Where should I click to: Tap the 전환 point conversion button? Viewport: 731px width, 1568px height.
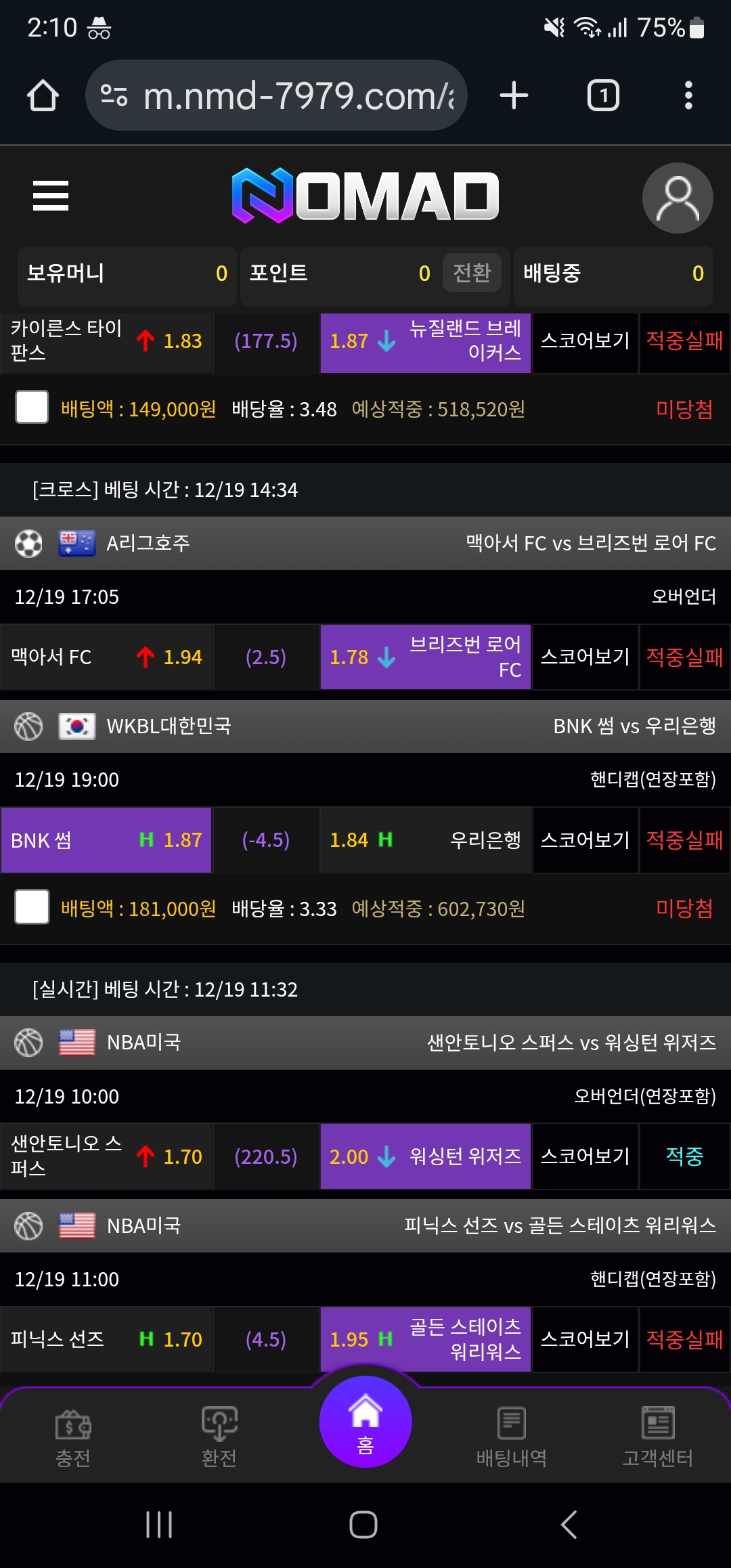472,273
